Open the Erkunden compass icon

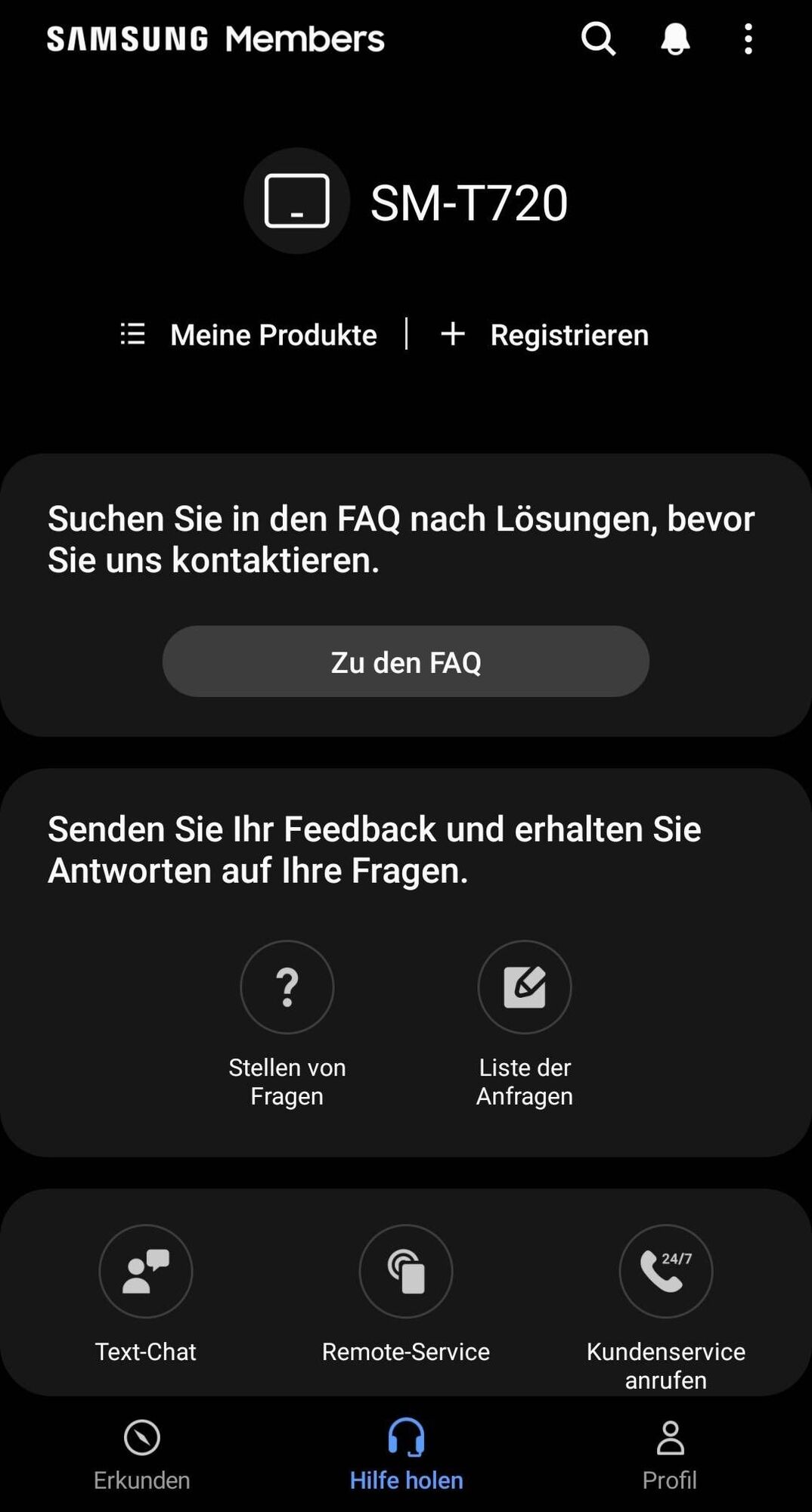click(x=142, y=1436)
